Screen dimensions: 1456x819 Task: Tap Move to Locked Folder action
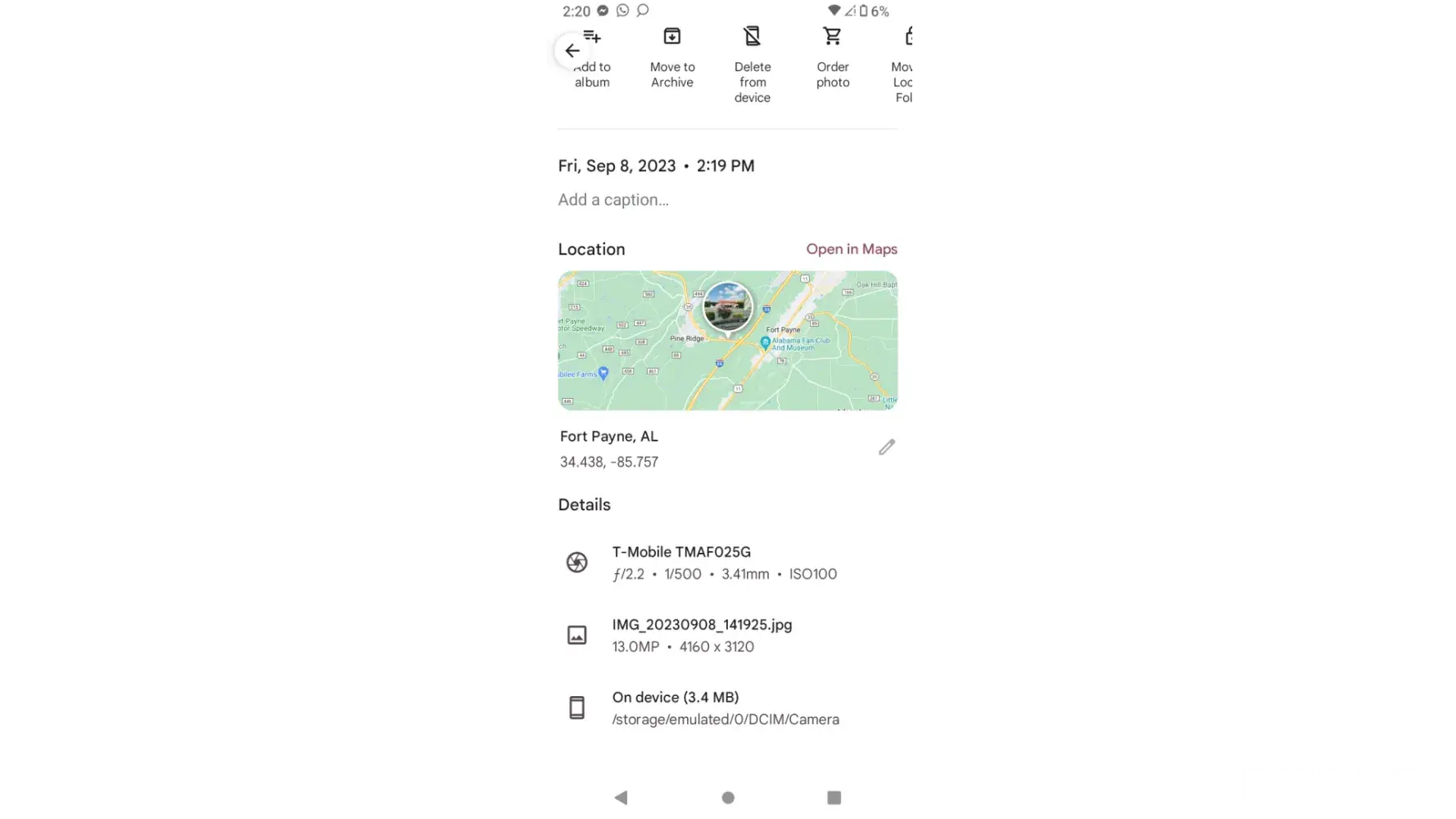906,64
